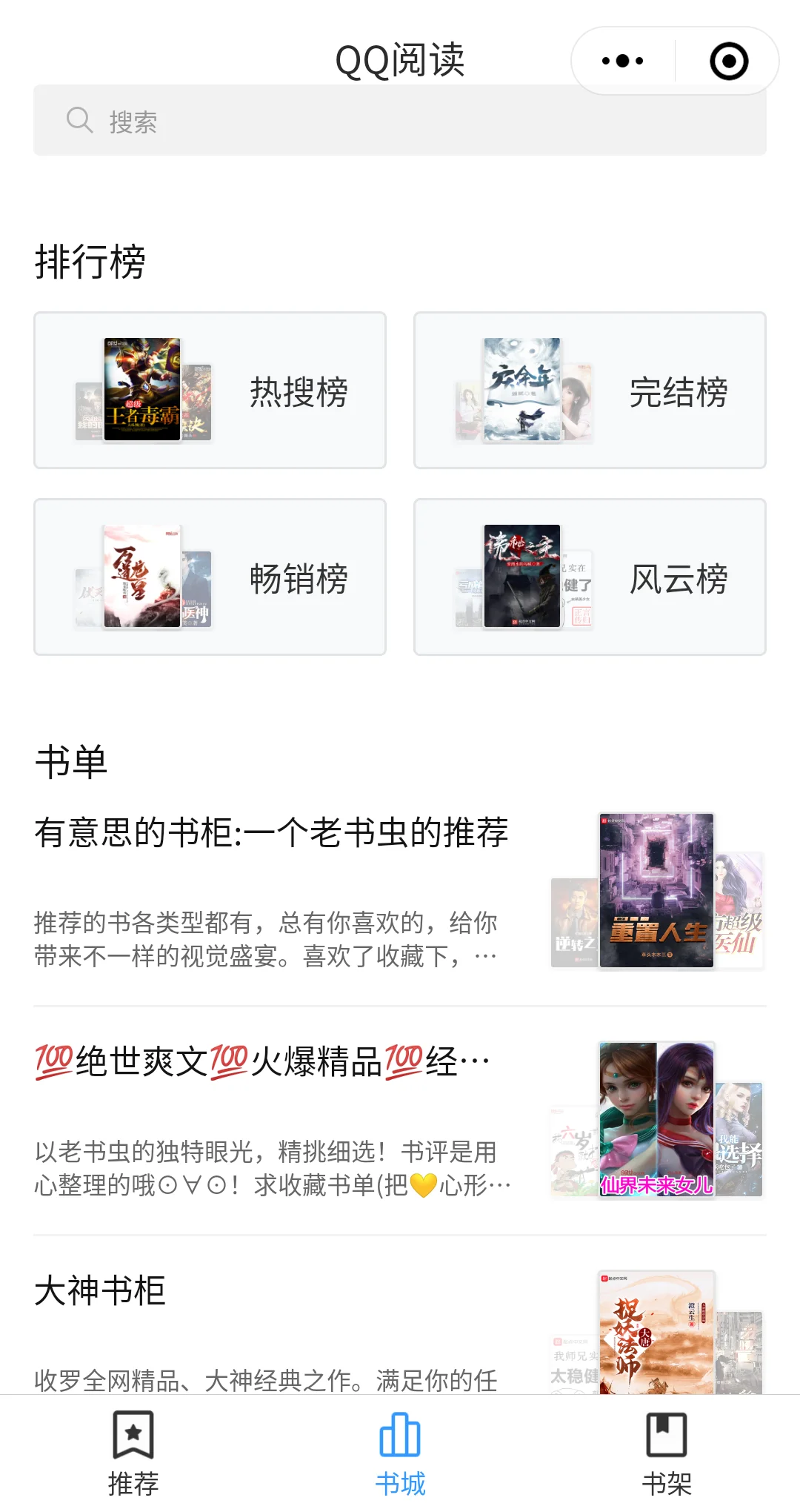The image size is (800, 1512).
Task: Select the 书城 tab
Action: pyautogui.click(x=400, y=1454)
